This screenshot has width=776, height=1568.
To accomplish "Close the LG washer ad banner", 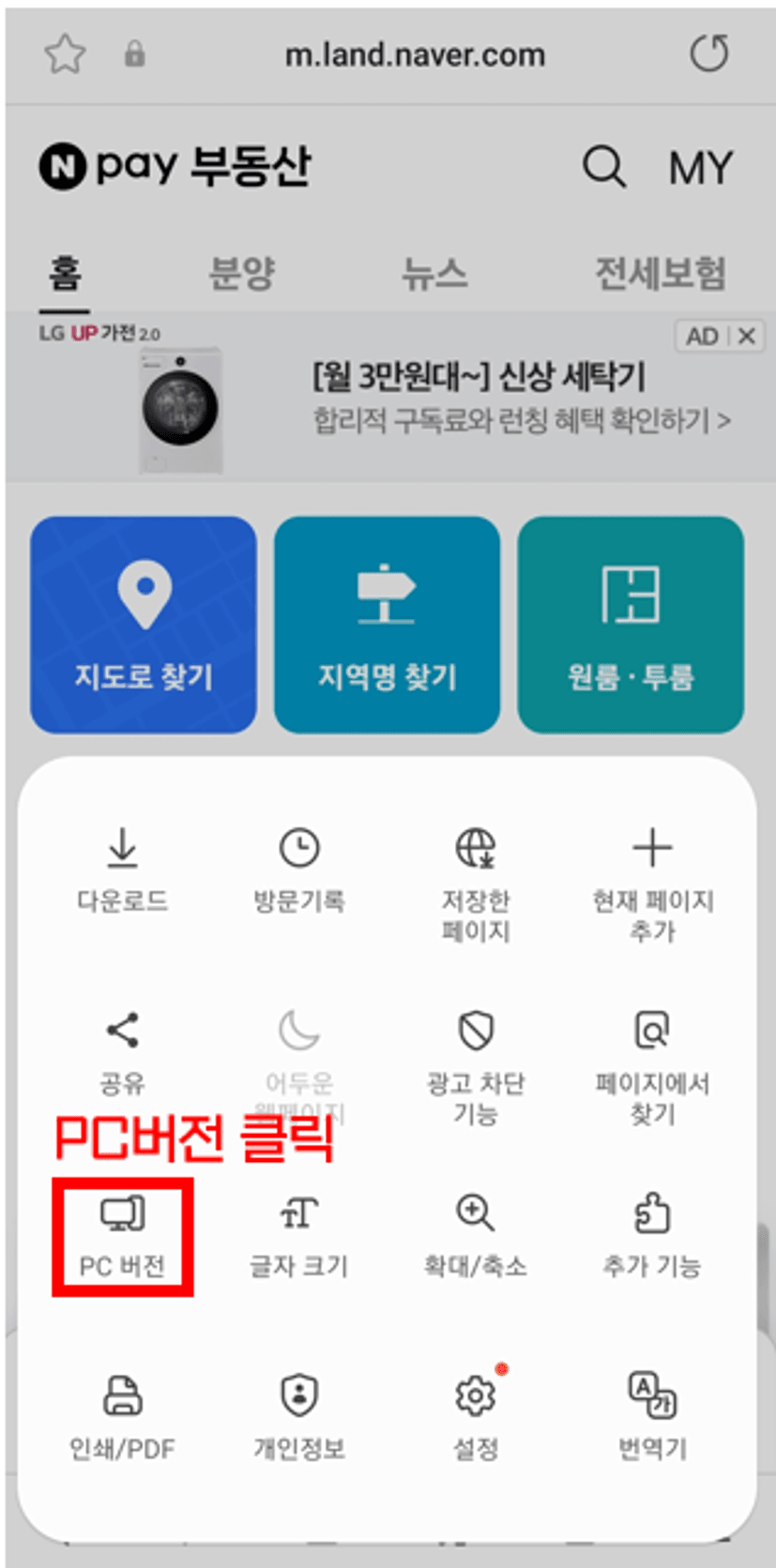I will pyautogui.click(x=747, y=336).
